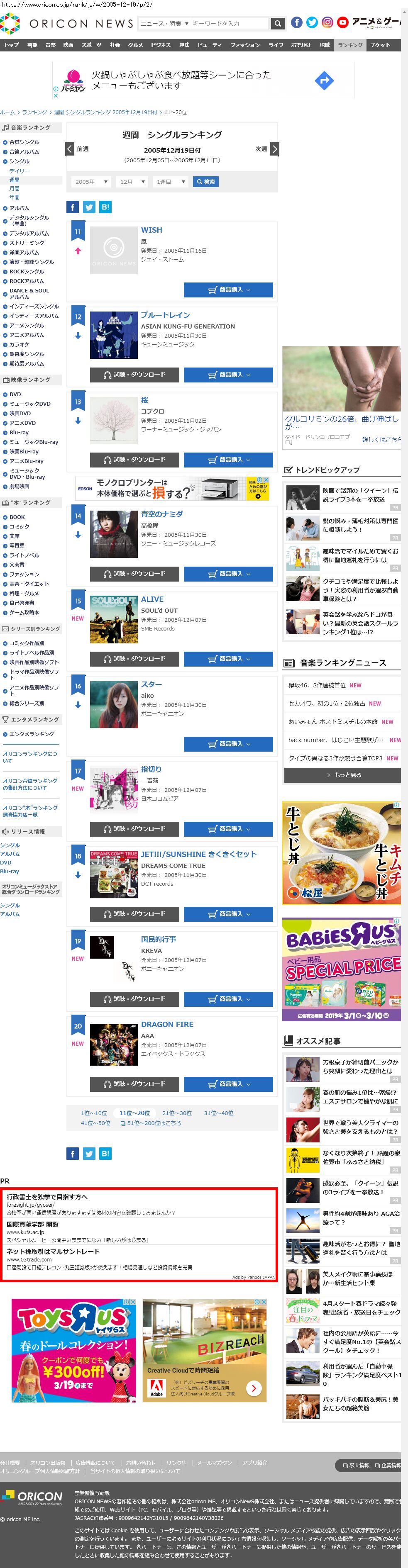Image resolution: width=408 pixels, height=1568 pixels.
Task: Open the ランキング navigation tab
Action: pos(350,45)
